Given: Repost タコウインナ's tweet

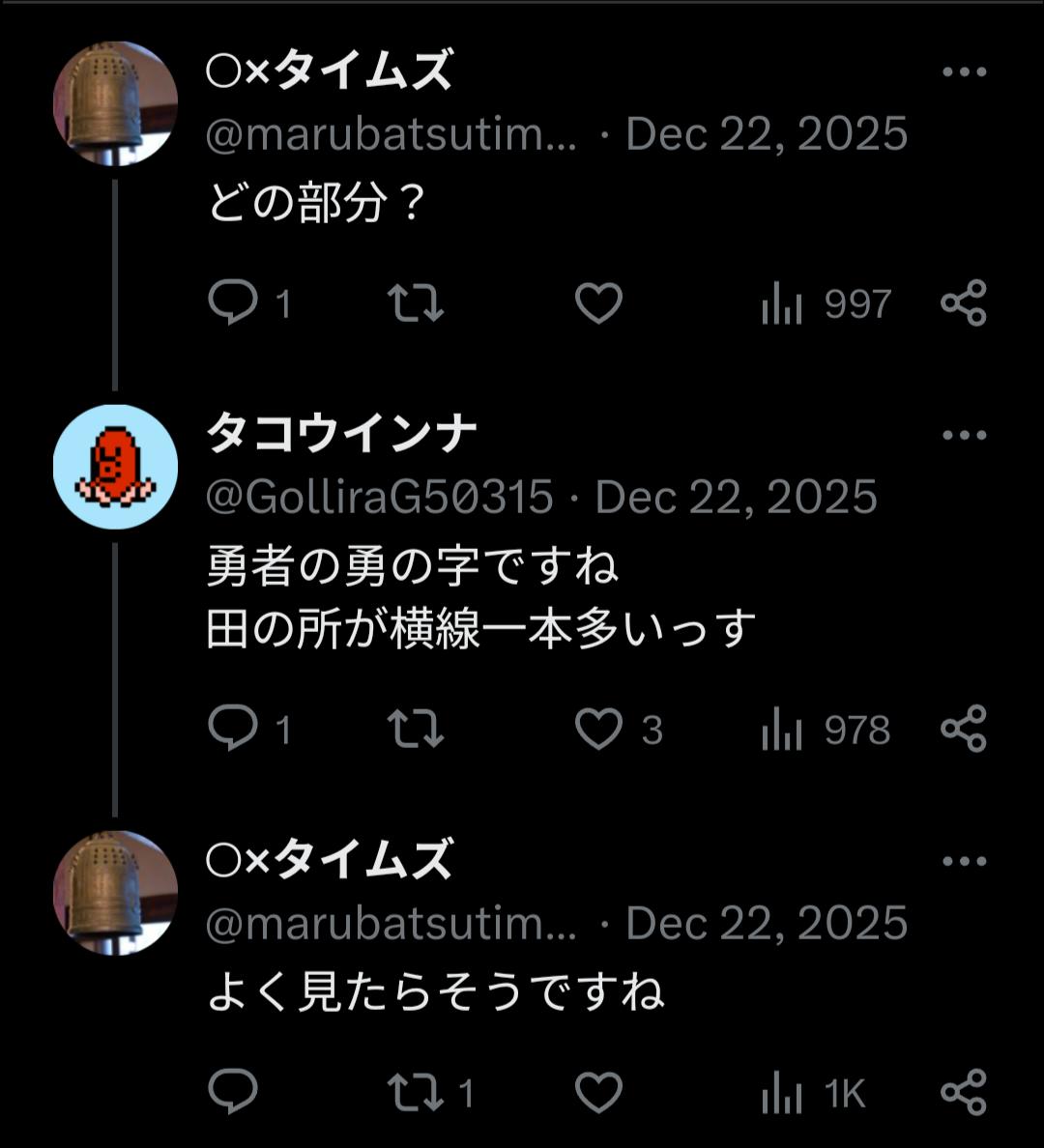Looking at the screenshot, I should coord(416,730).
